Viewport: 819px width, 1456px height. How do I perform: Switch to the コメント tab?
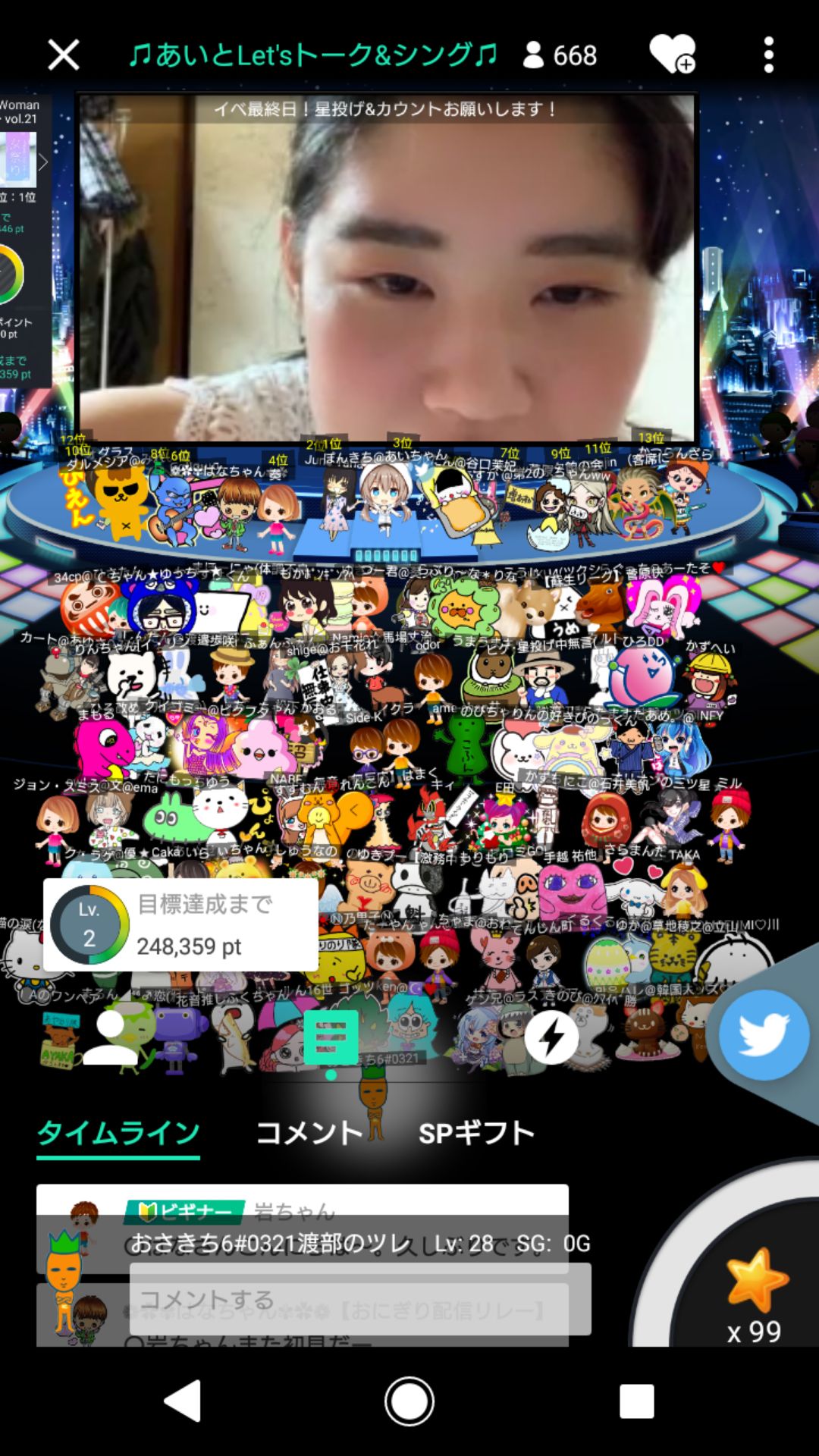(309, 1133)
